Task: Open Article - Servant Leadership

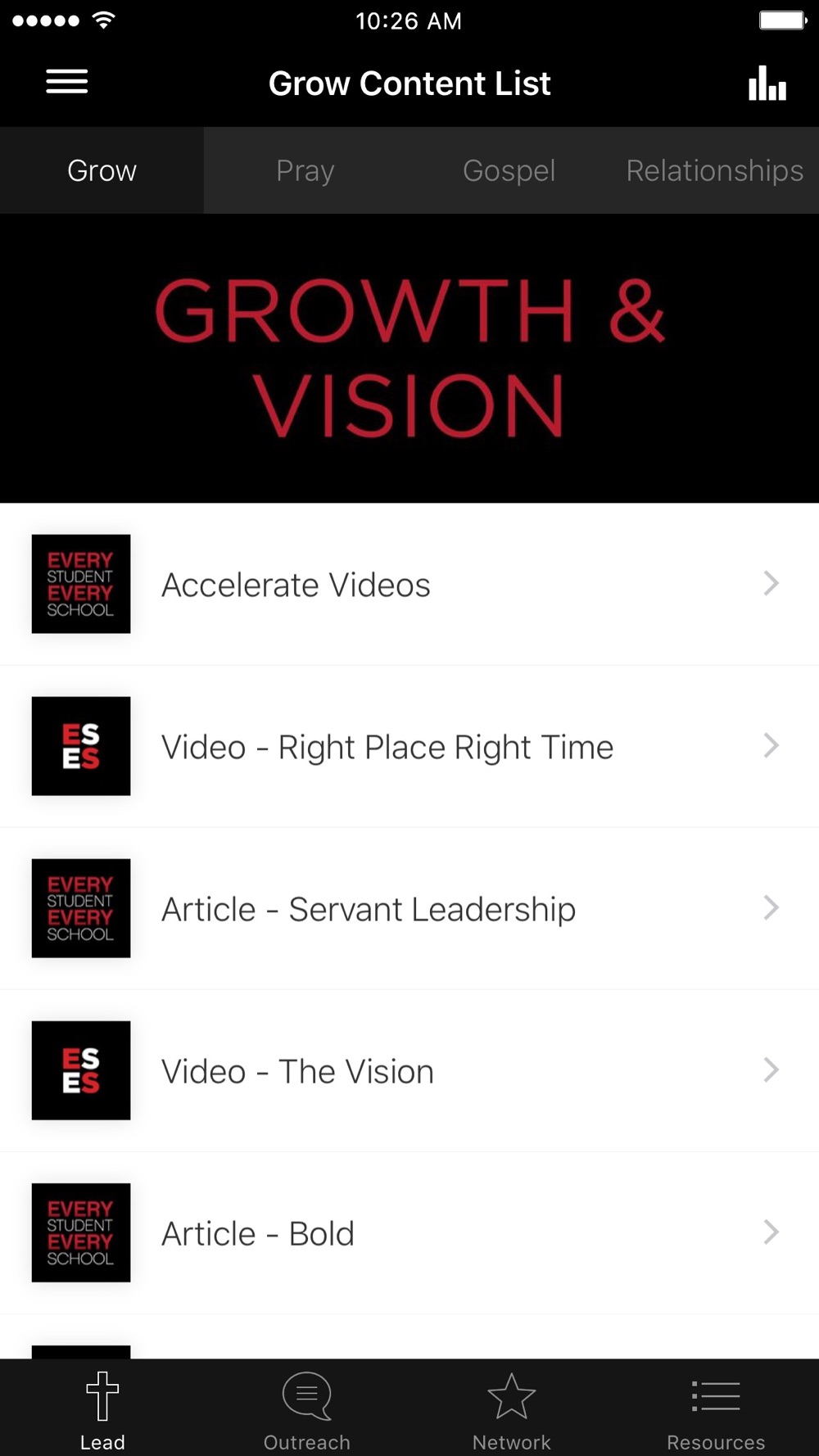Action: pos(409,909)
